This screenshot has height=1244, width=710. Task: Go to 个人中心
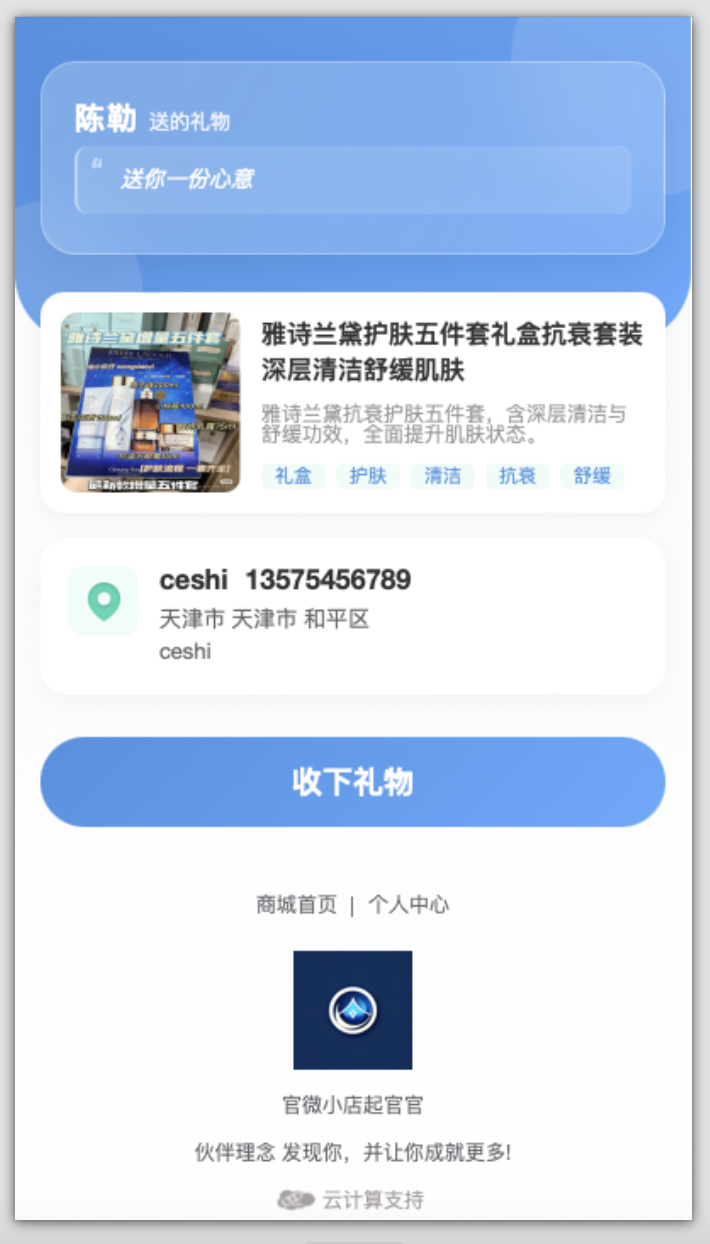coord(408,905)
